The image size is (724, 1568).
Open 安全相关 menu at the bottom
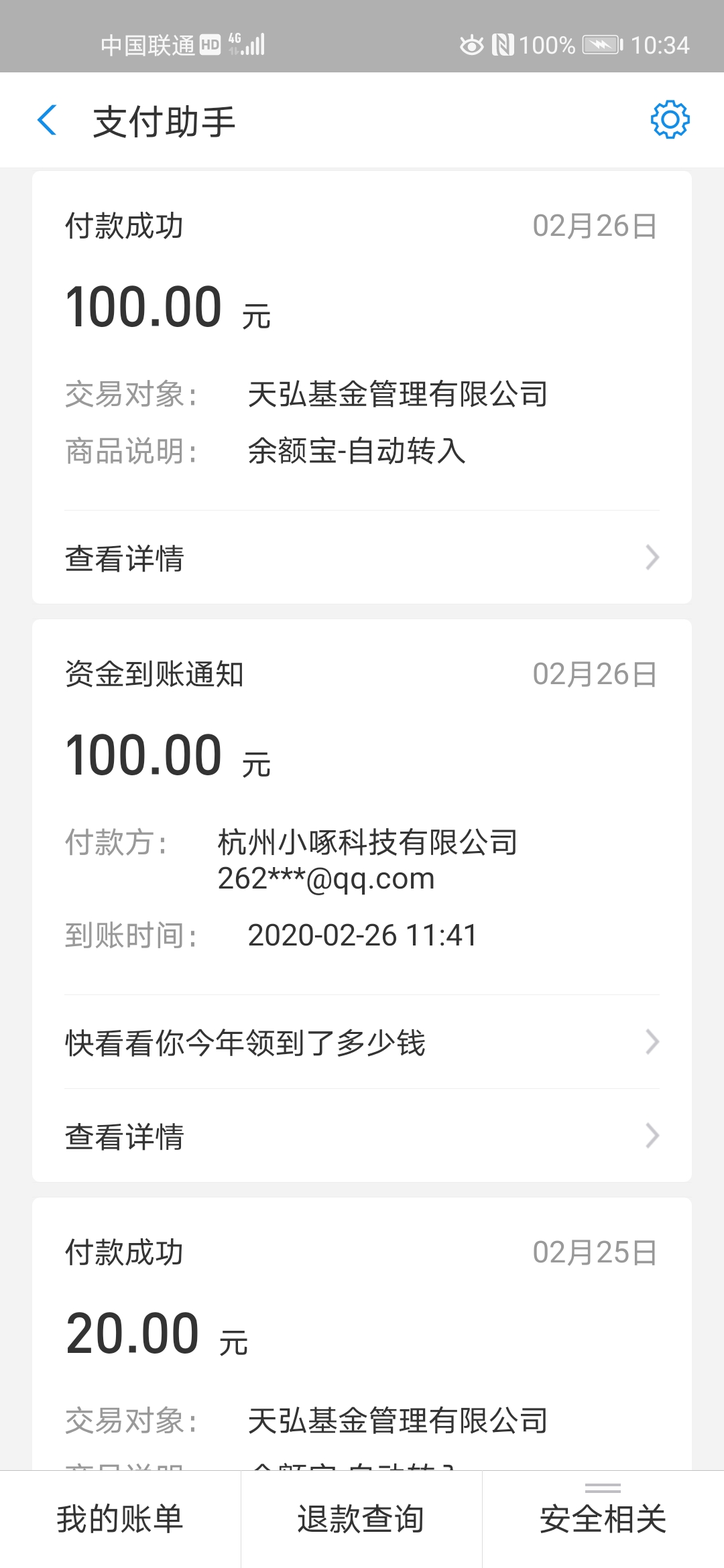[603, 1519]
